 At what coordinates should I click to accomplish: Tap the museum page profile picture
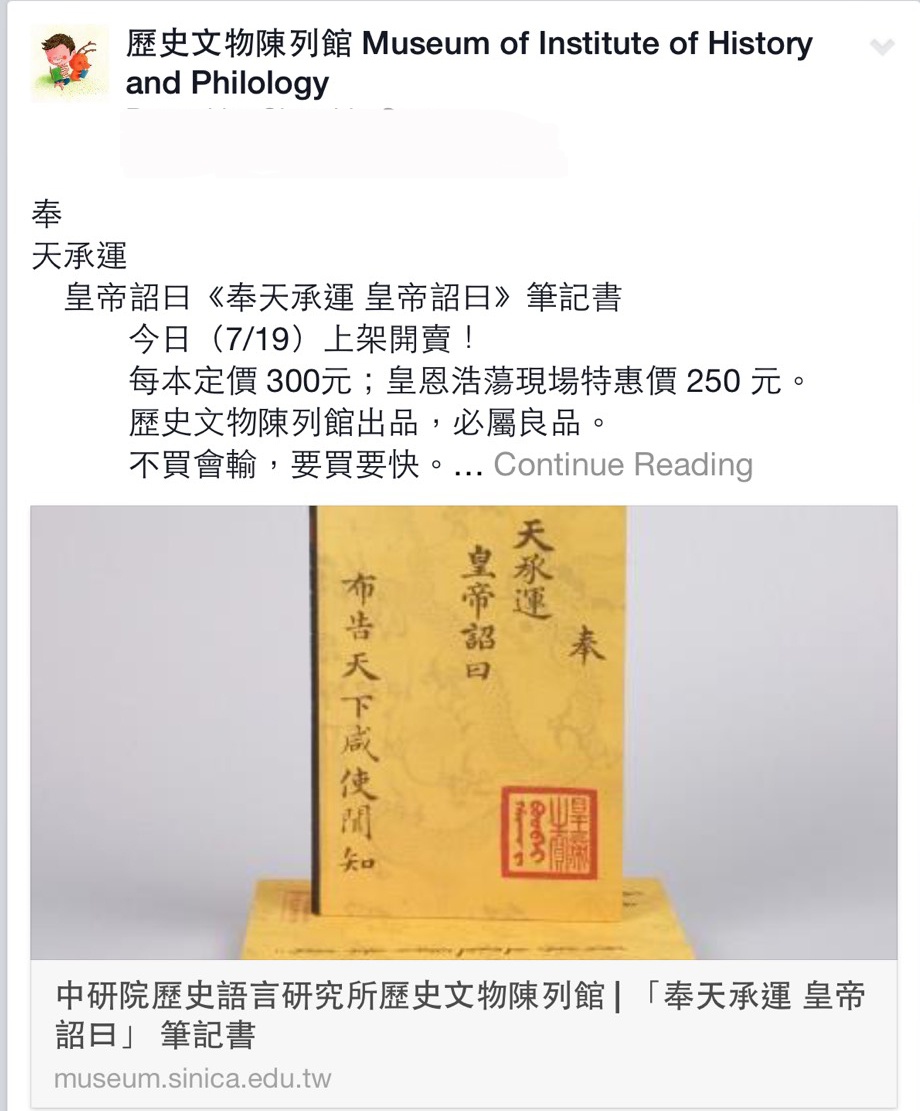pos(70,62)
